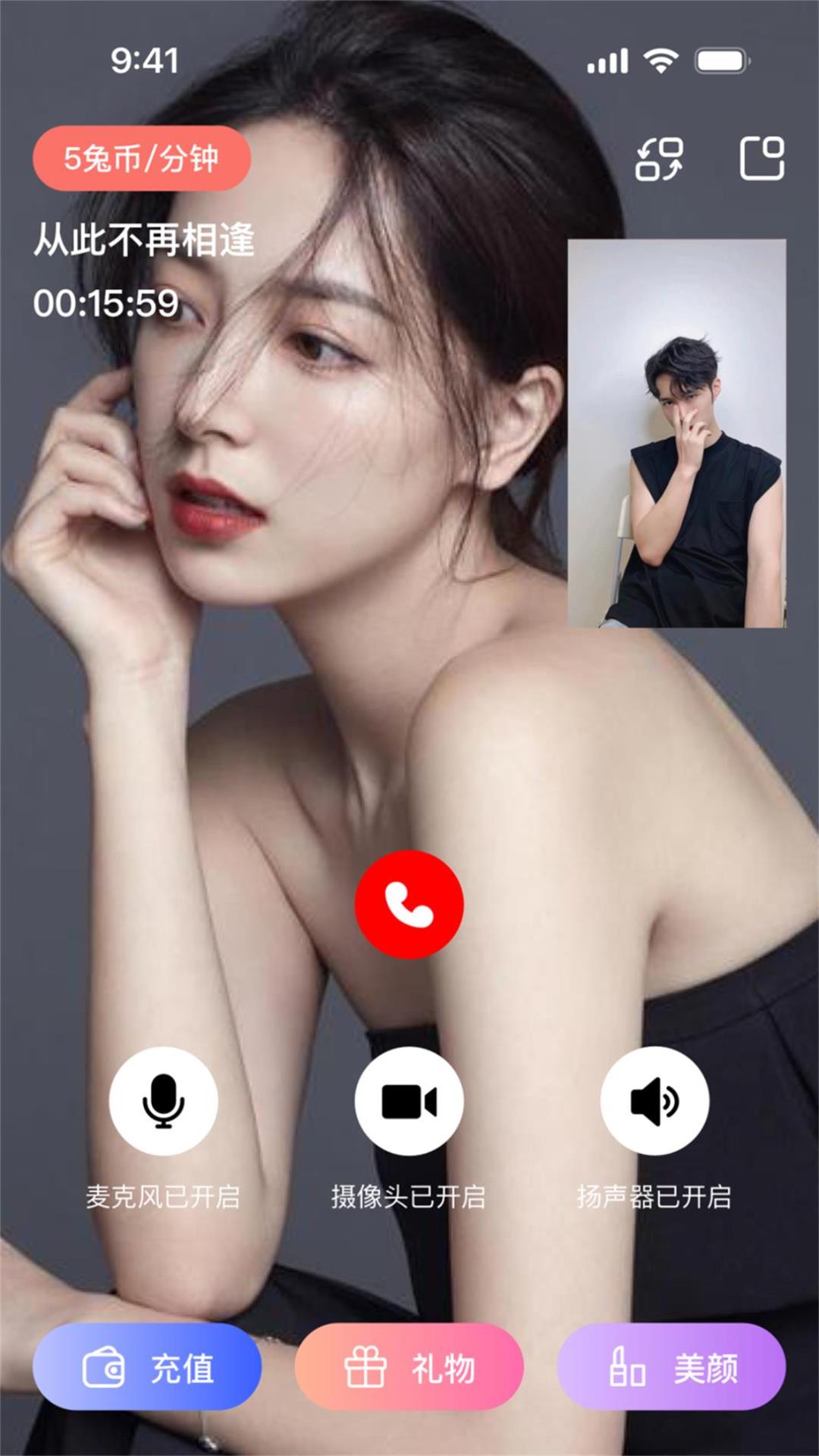Mute the microphone
This screenshot has width=819, height=1456.
tap(163, 1101)
